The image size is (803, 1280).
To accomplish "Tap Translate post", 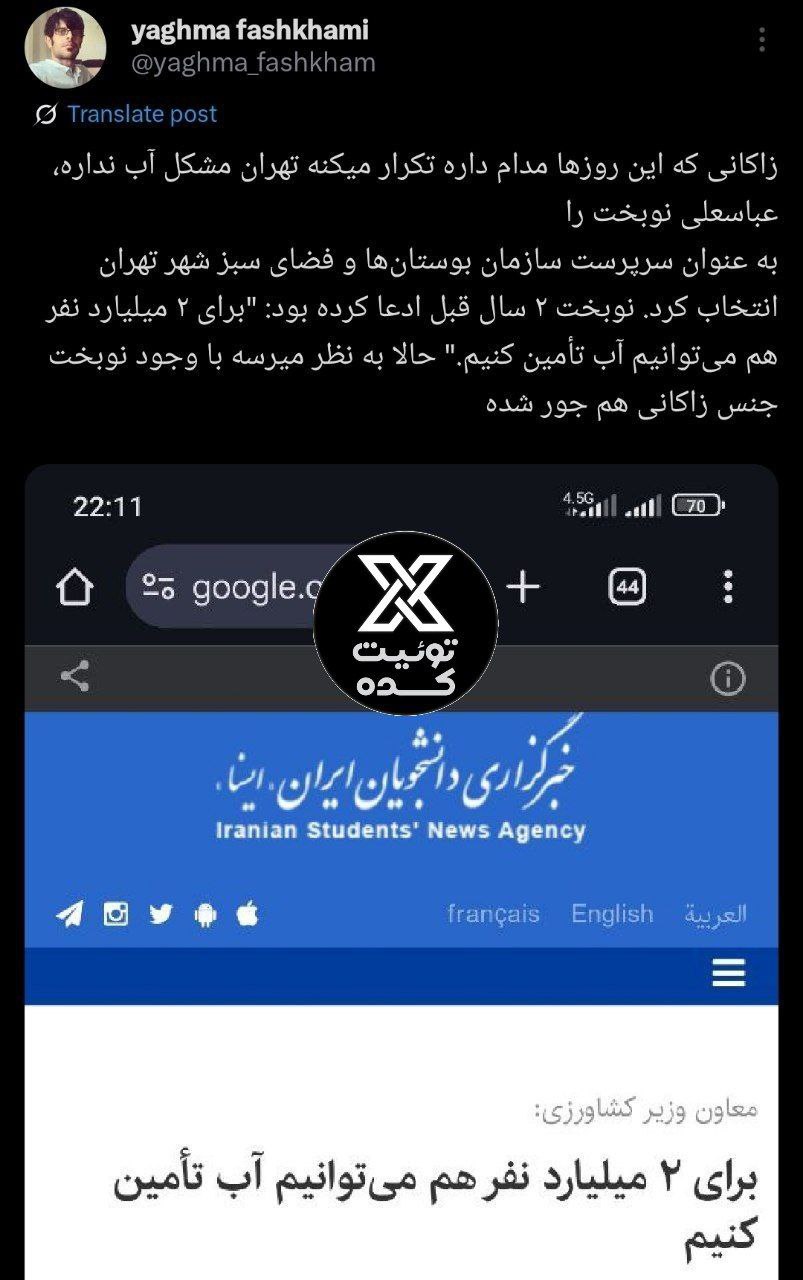I will click(x=141, y=114).
